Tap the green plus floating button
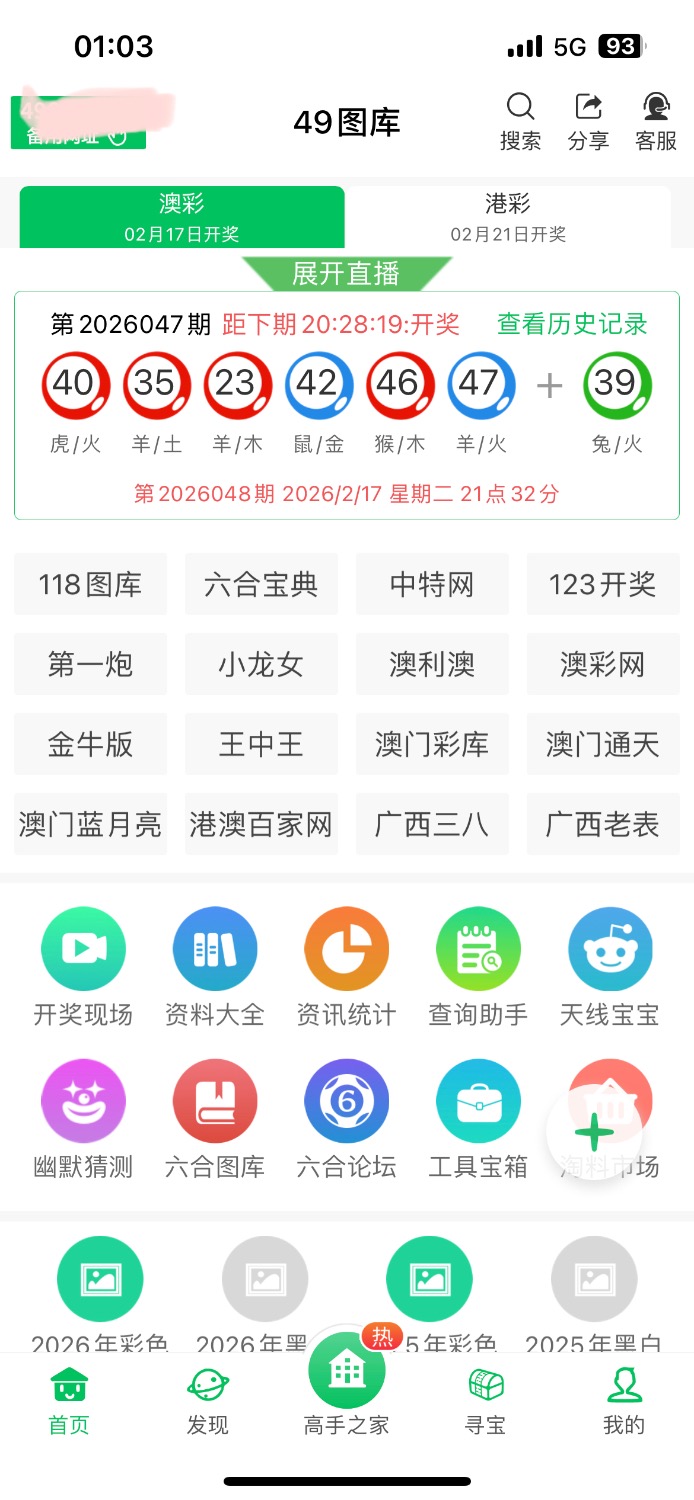 pos(595,1132)
